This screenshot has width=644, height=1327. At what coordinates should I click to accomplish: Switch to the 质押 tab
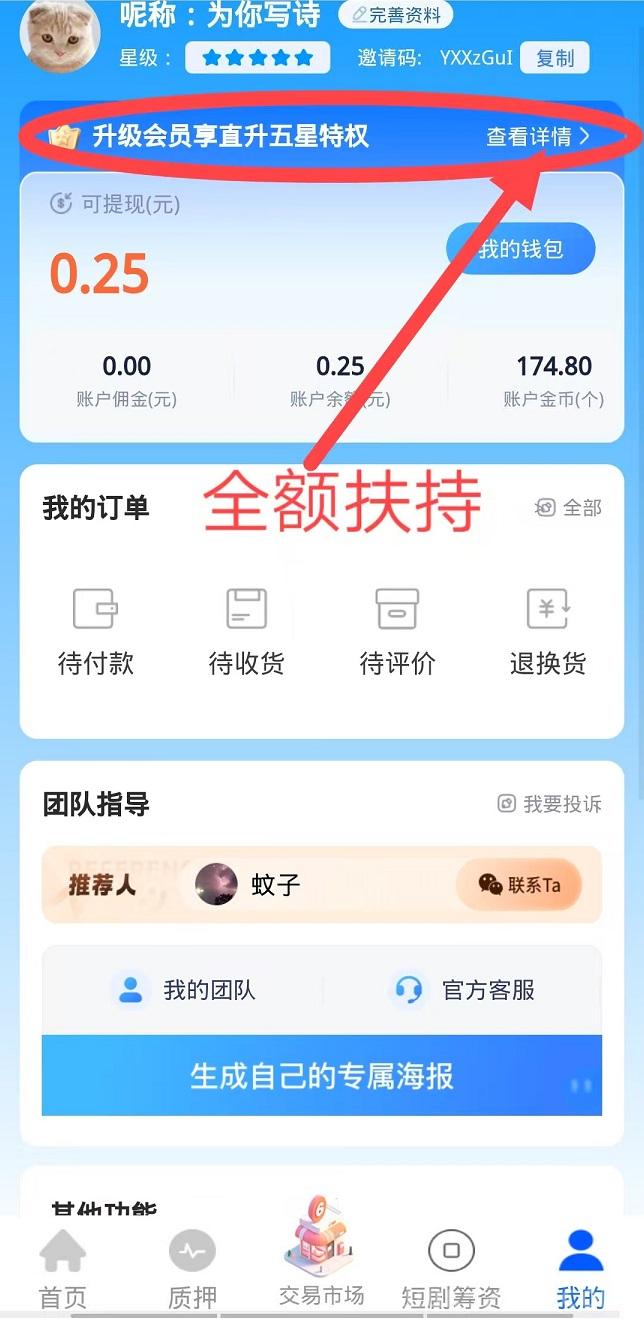192,1270
